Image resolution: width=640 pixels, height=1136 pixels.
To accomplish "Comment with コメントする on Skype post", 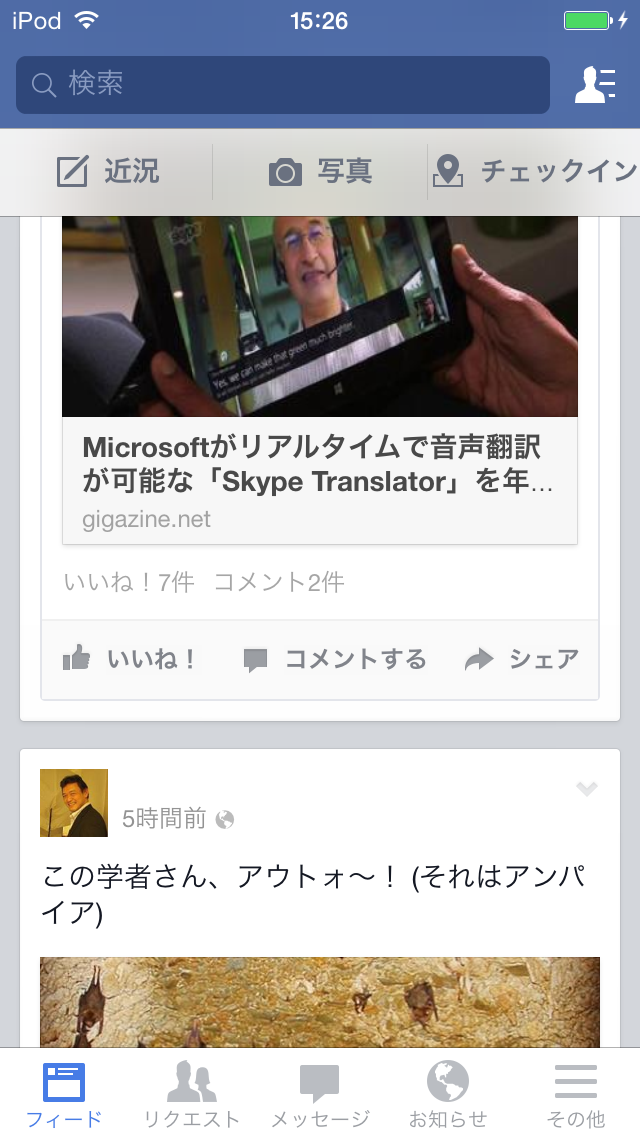I will coord(335,659).
